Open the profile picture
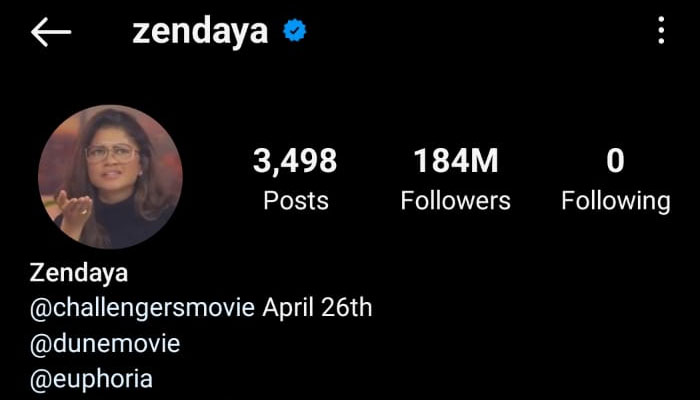Image resolution: width=700 pixels, height=400 pixels. (110, 177)
